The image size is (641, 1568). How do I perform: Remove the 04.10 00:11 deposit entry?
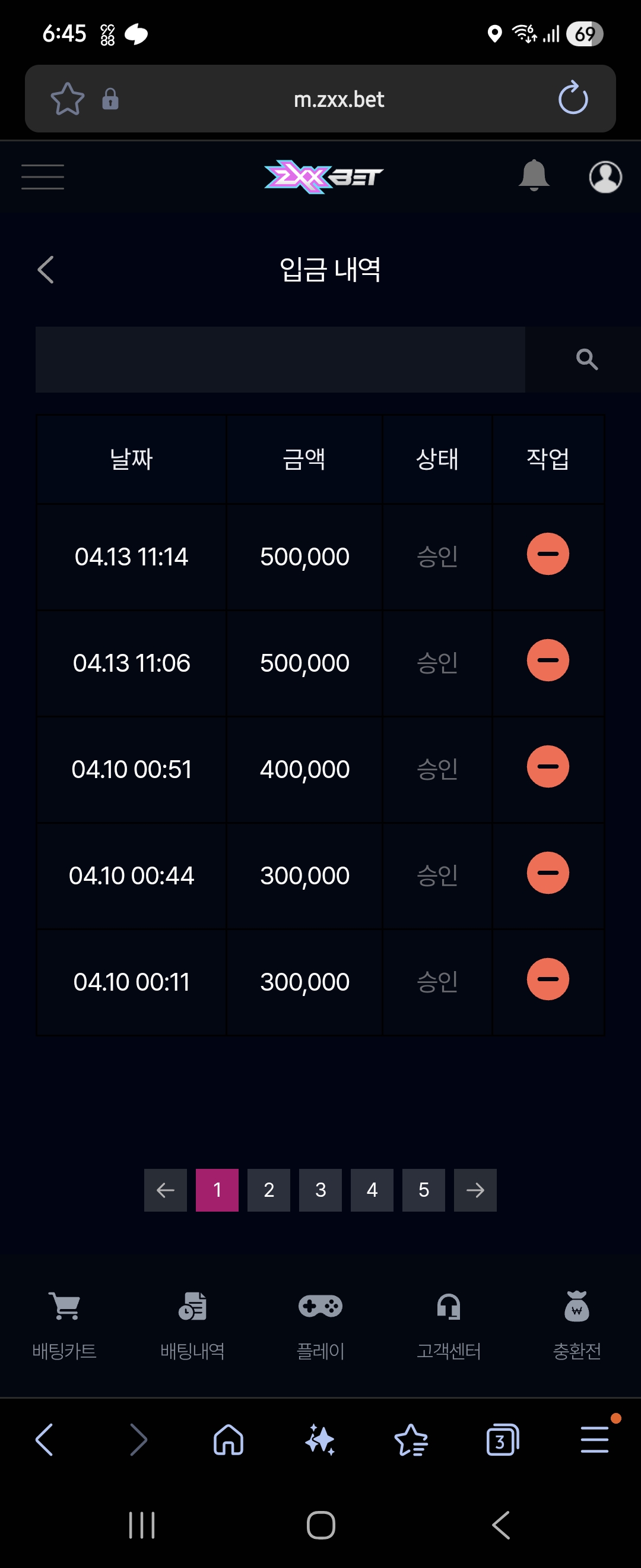[547, 979]
